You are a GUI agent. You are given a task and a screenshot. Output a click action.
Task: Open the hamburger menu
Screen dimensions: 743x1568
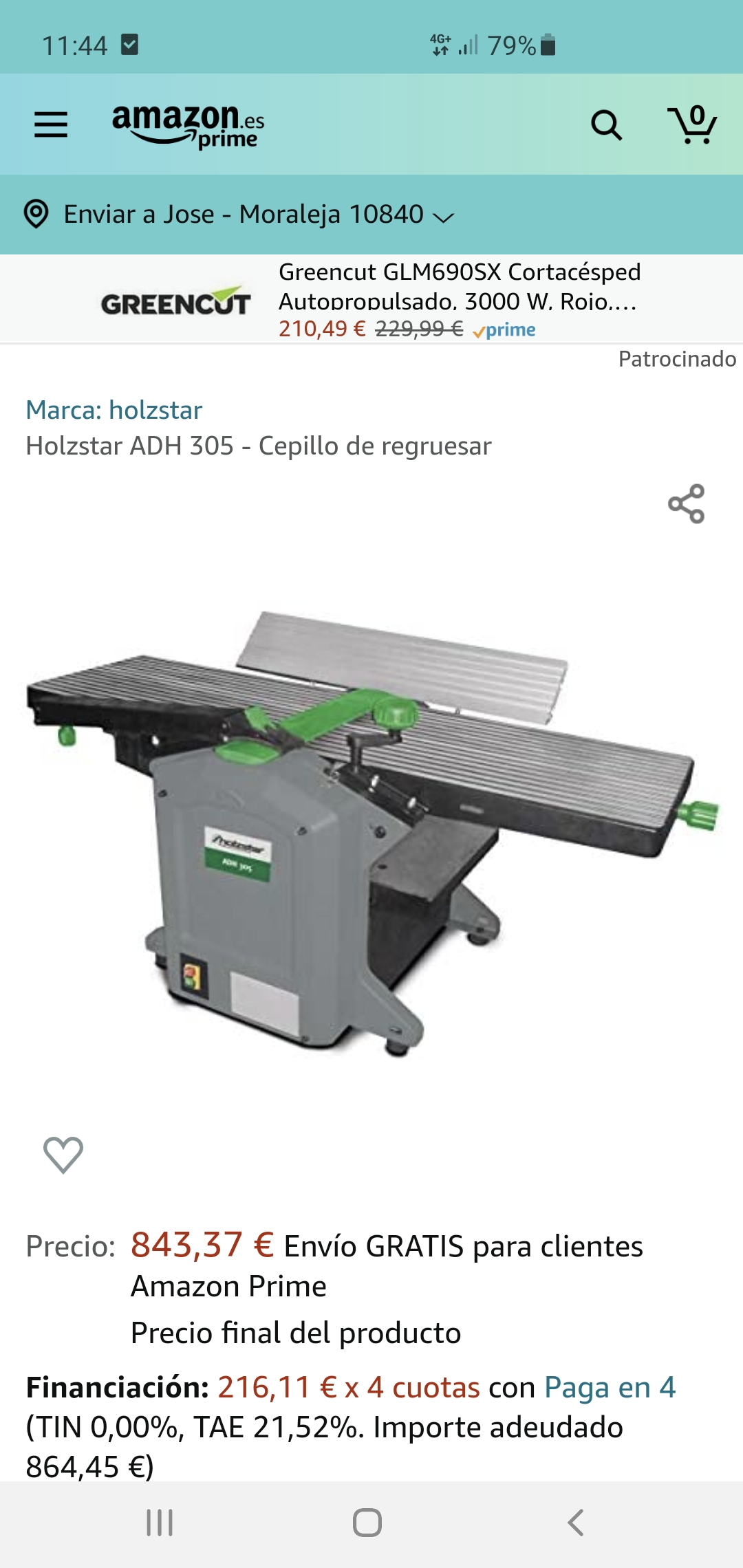(x=51, y=124)
